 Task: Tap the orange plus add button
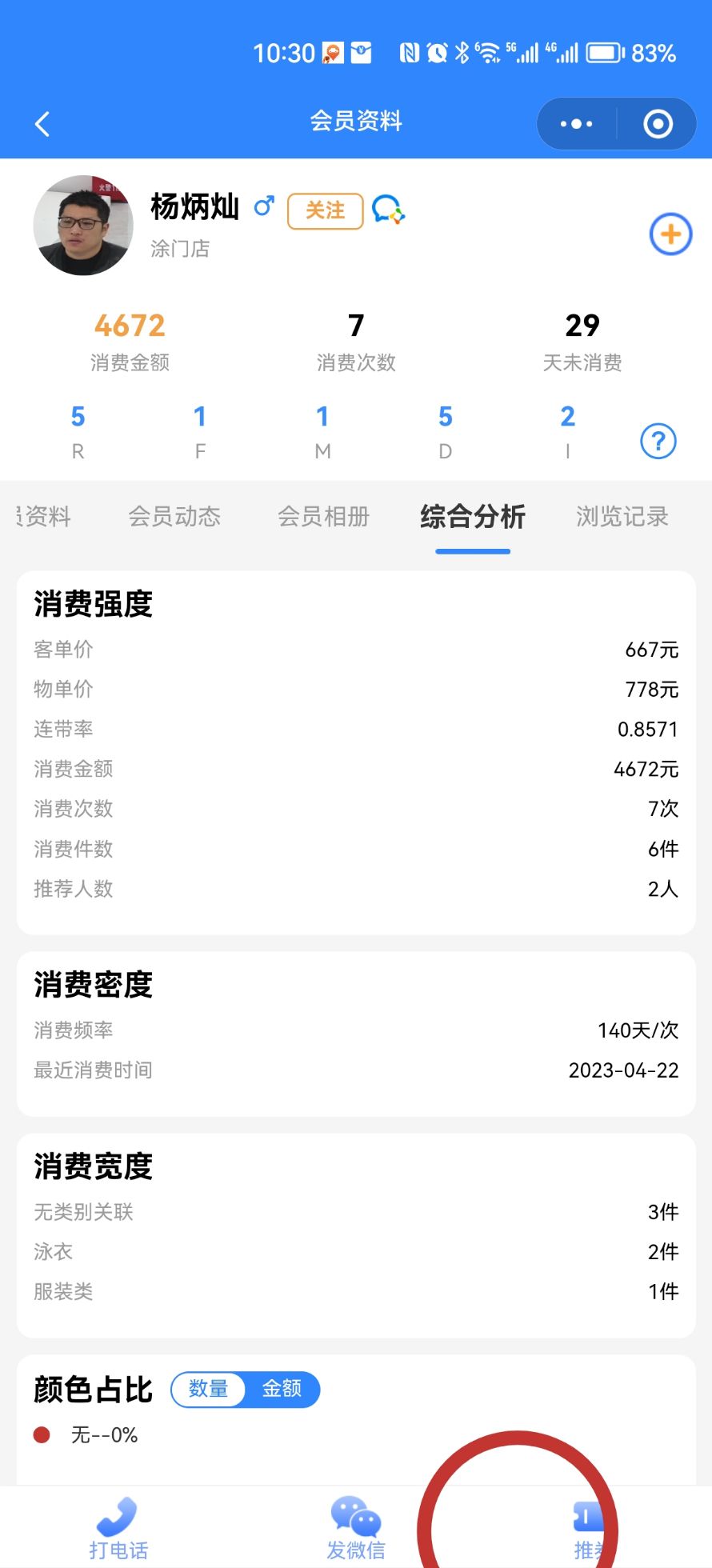pyautogui.click(x=670, y=234)
